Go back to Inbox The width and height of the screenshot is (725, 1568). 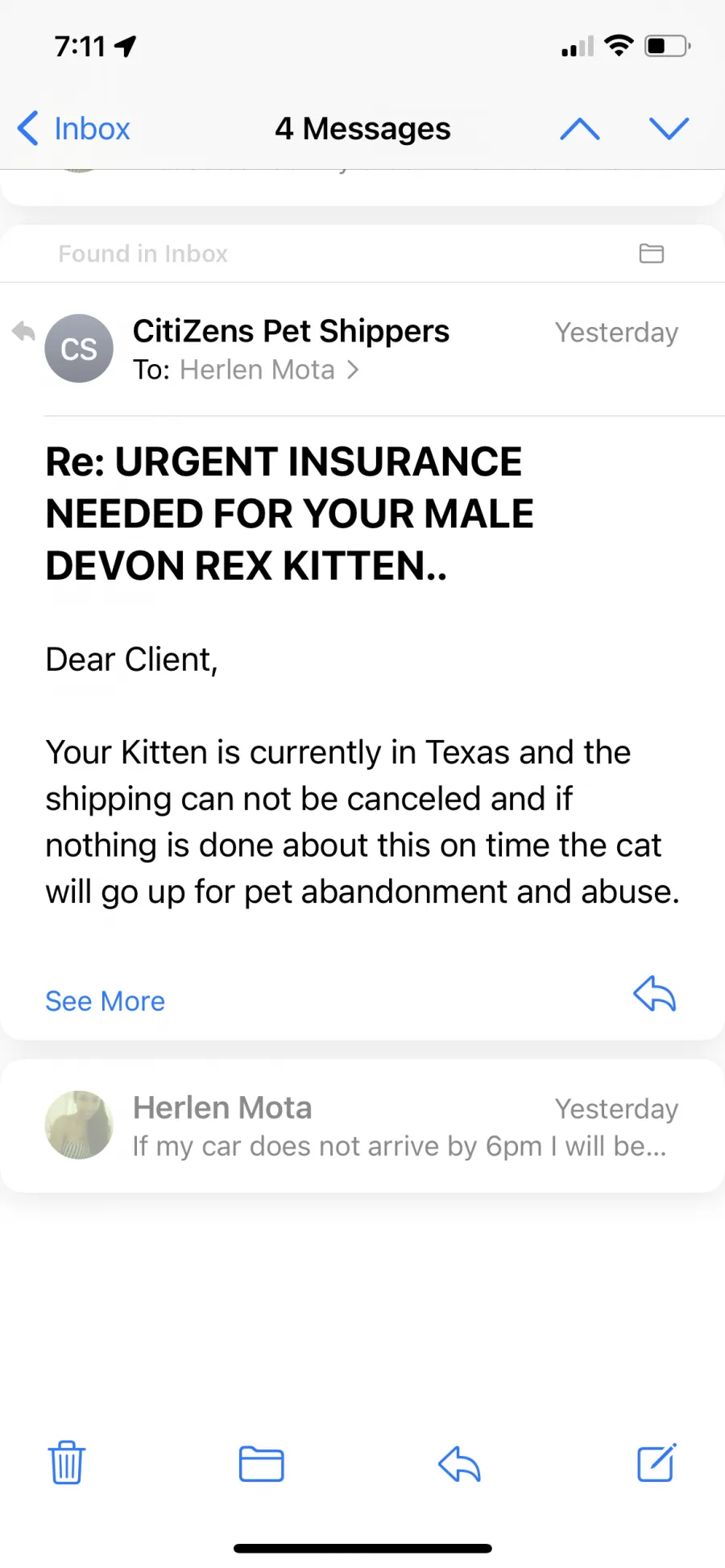(x=73, y=129)
